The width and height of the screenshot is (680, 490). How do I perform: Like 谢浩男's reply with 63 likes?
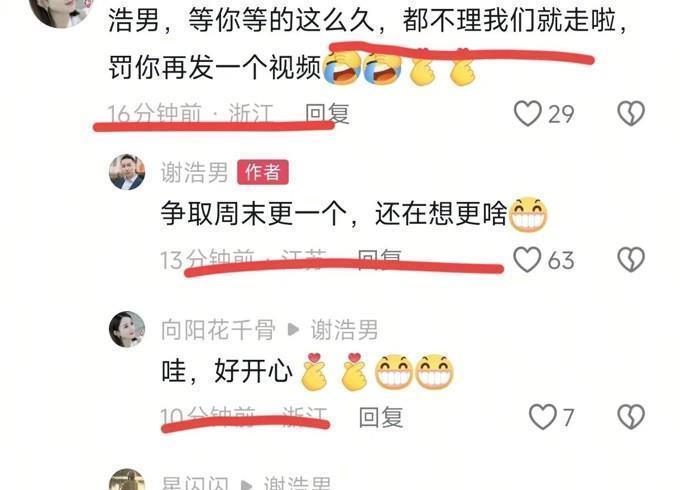click(x=527, y=260)
